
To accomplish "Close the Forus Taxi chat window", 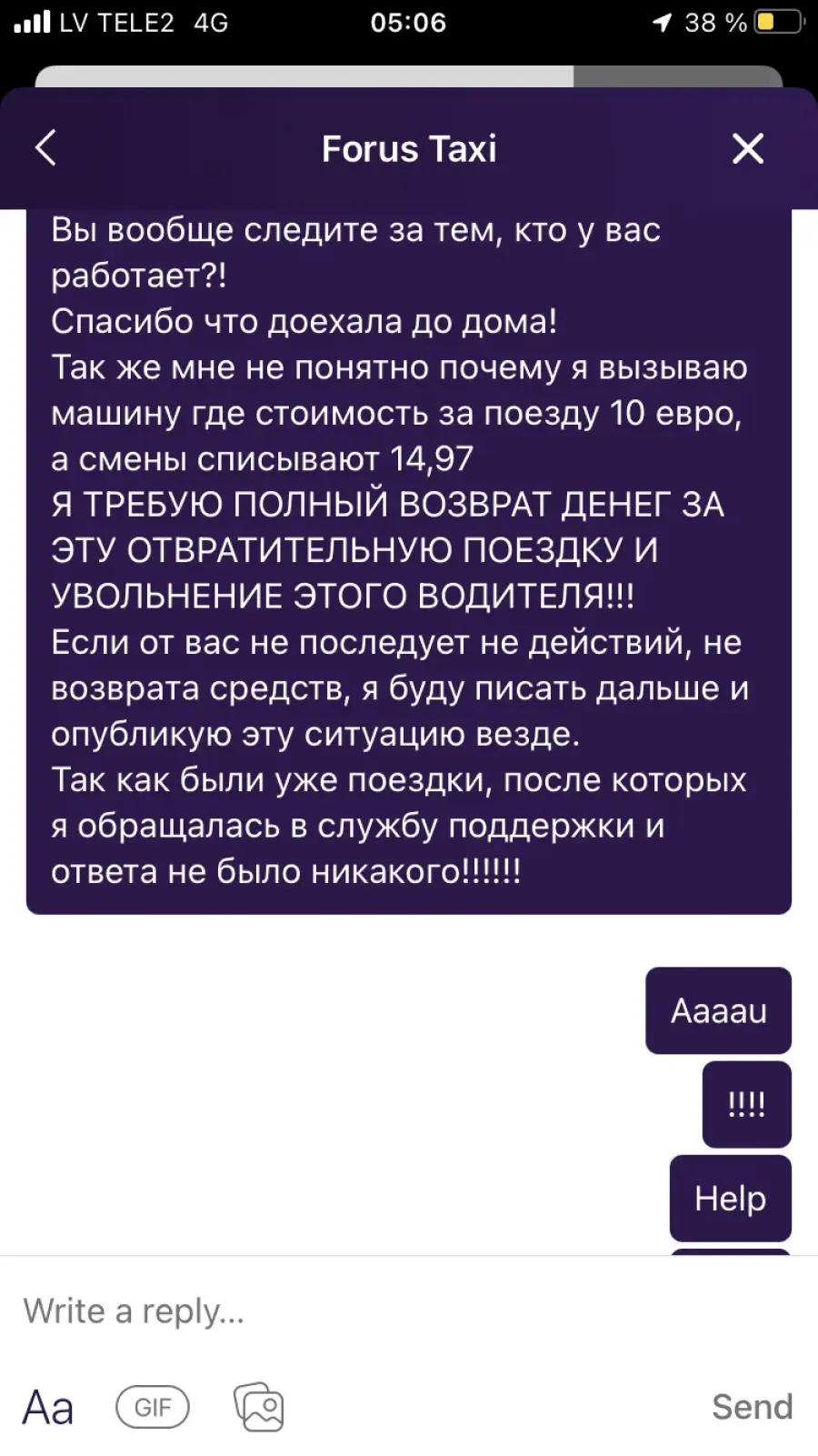I will click(x=748, y=148).
